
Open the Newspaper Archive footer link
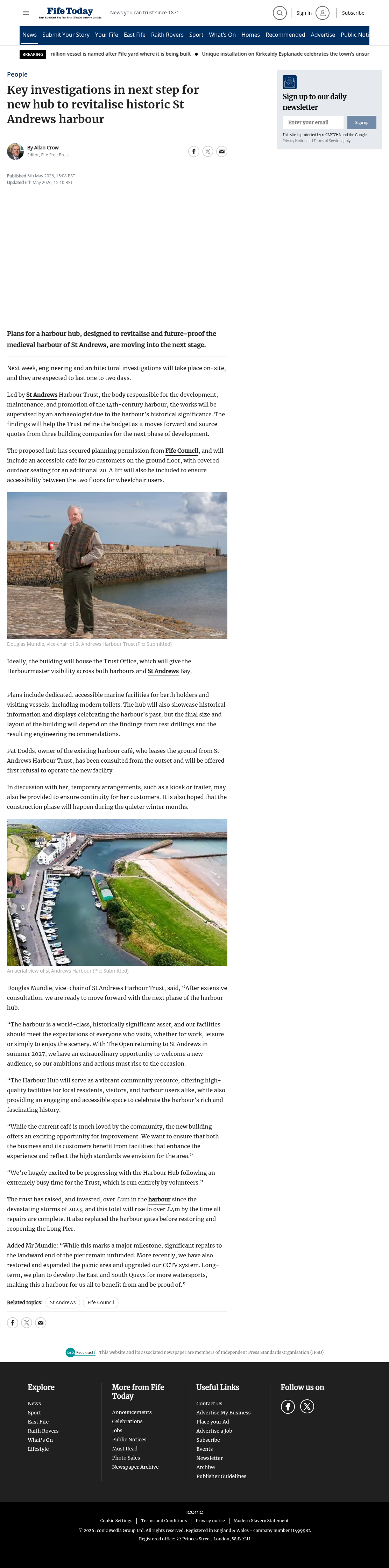(x=135, y=1467)
